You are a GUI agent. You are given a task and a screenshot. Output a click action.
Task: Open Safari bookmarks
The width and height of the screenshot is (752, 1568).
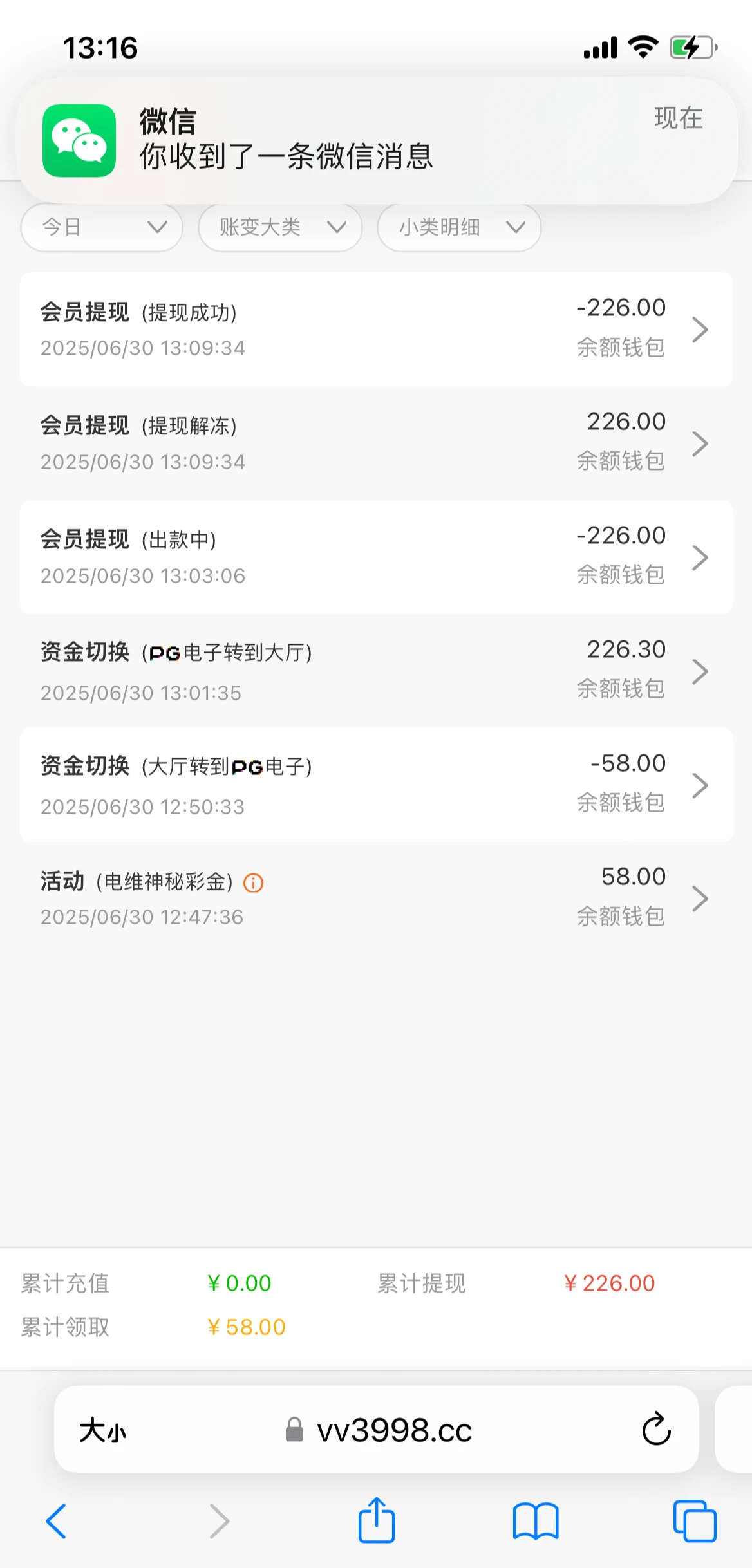coord(535,1521)
